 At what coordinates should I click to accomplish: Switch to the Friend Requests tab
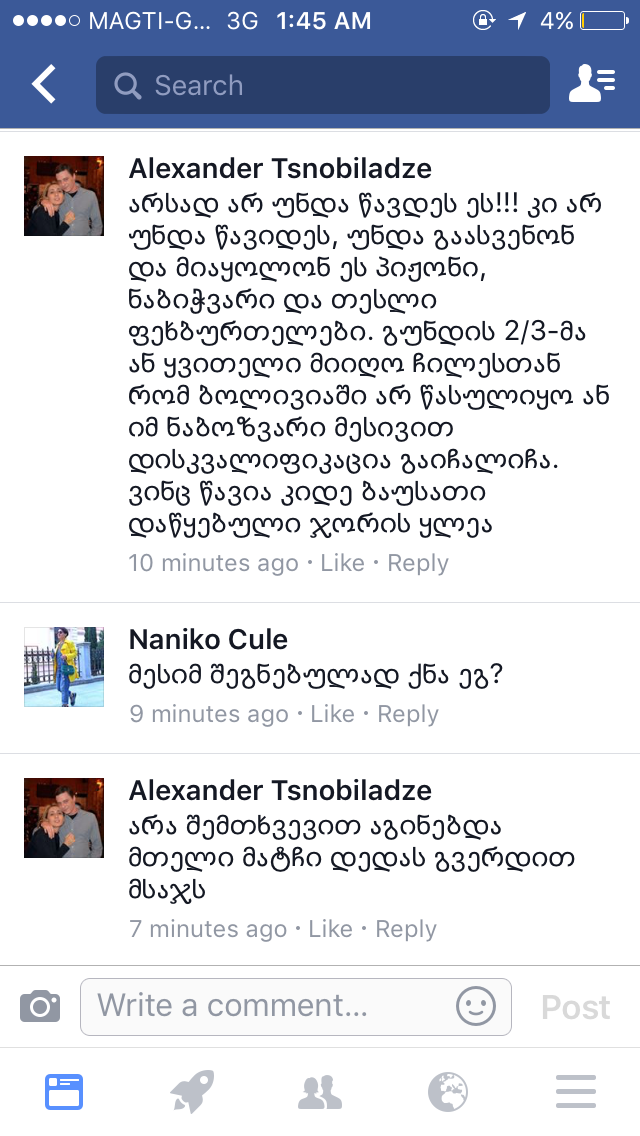pyautogui.click(x=320, y=1092)
